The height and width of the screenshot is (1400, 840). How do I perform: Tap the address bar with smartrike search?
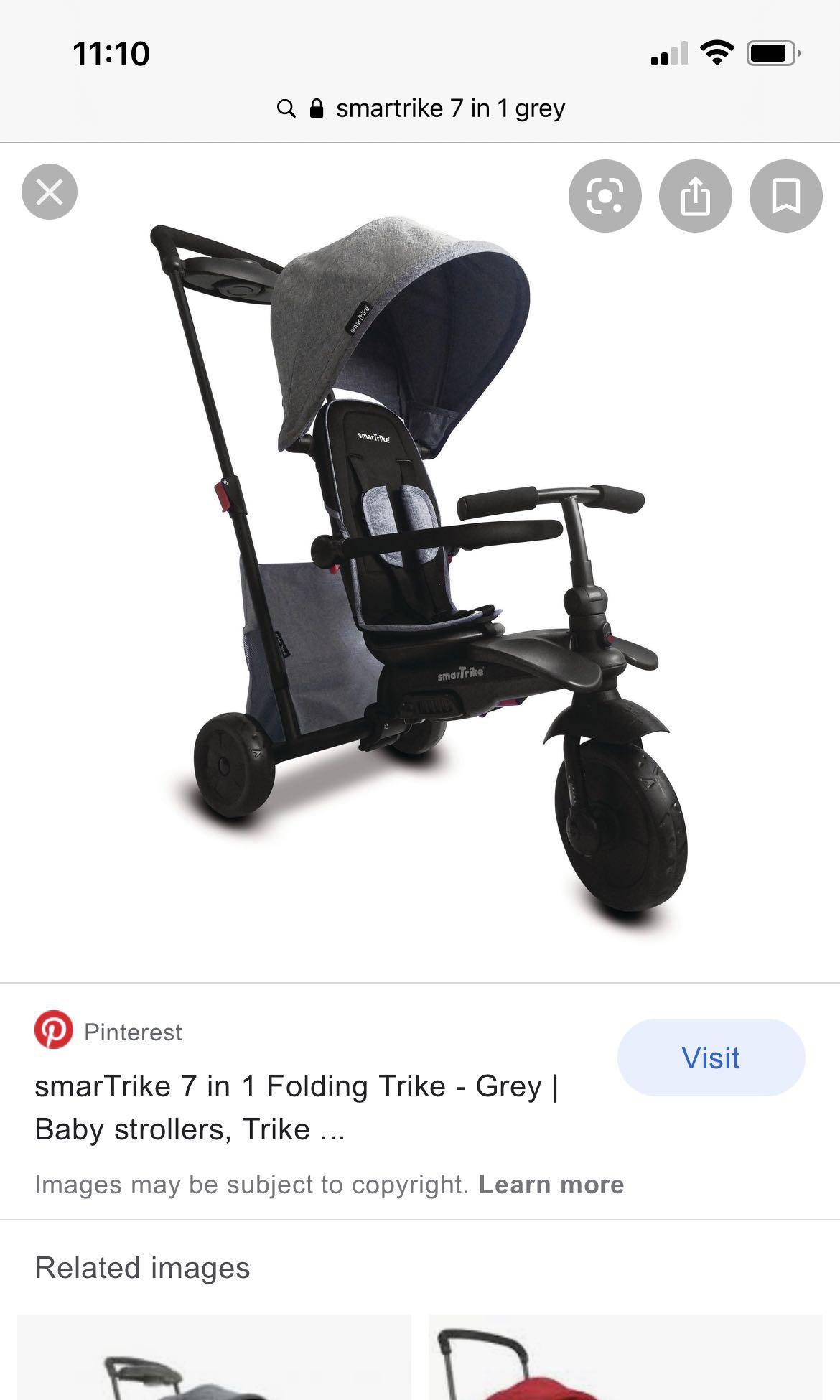coord(421,108)
